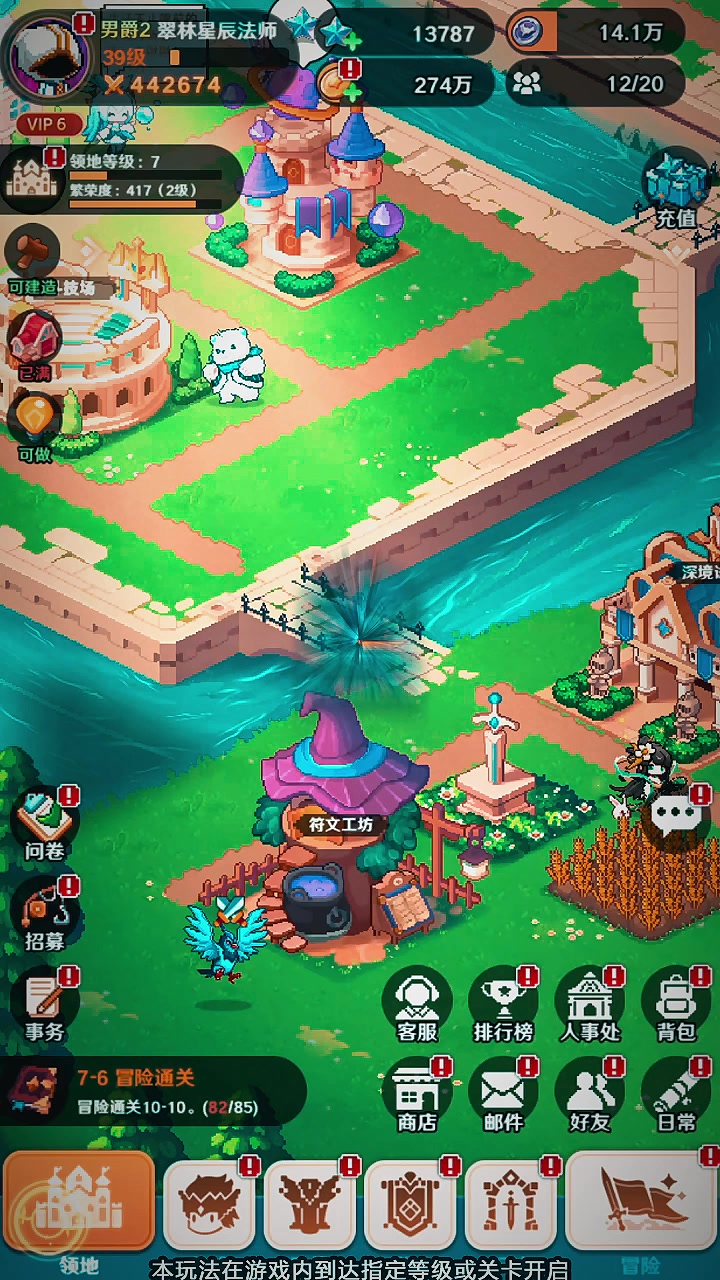Enter the 商店 shop
The width and height of the screenshot is (720, 1280).
(418, 1092)
